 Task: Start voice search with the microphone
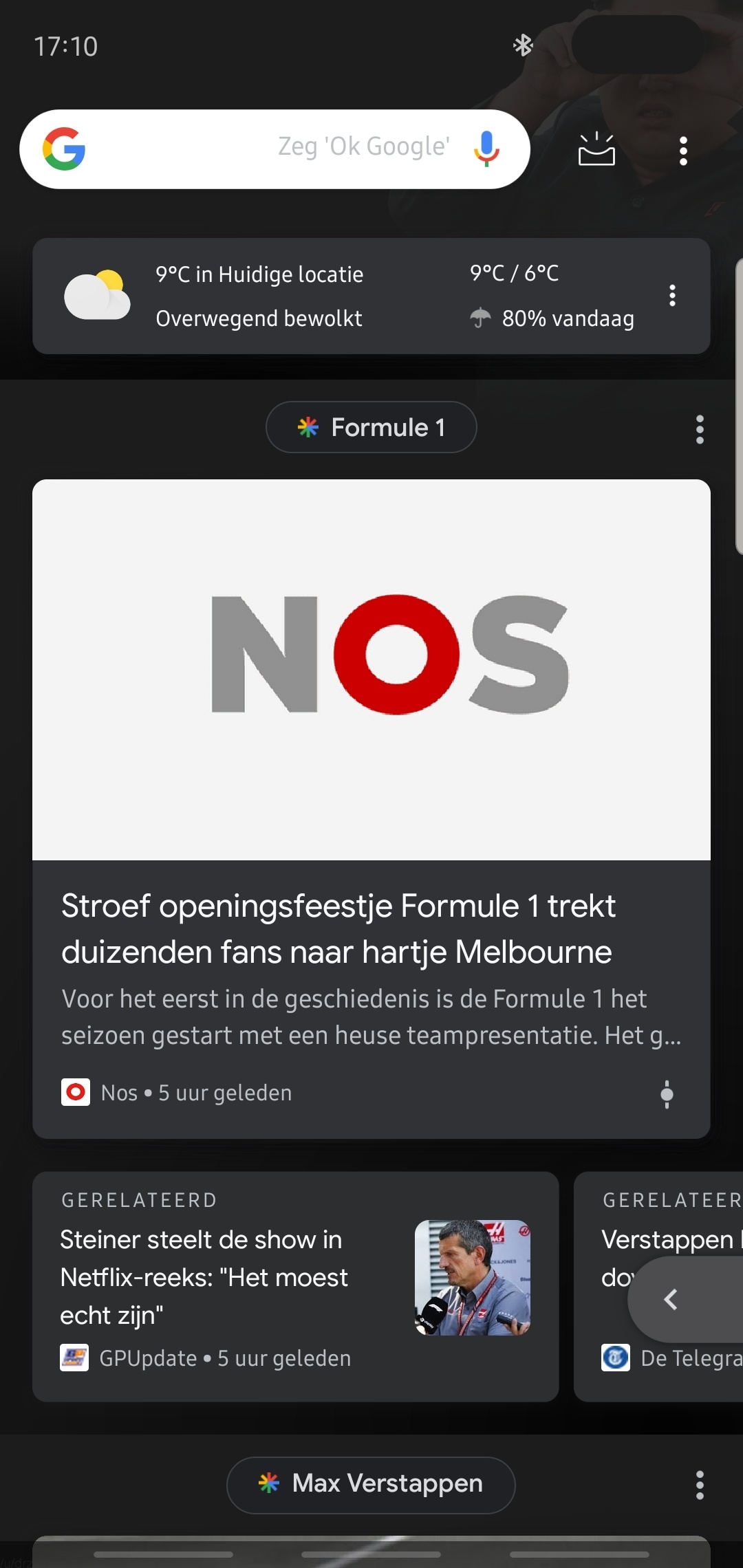pyautogui.click(x=486, y=149)
